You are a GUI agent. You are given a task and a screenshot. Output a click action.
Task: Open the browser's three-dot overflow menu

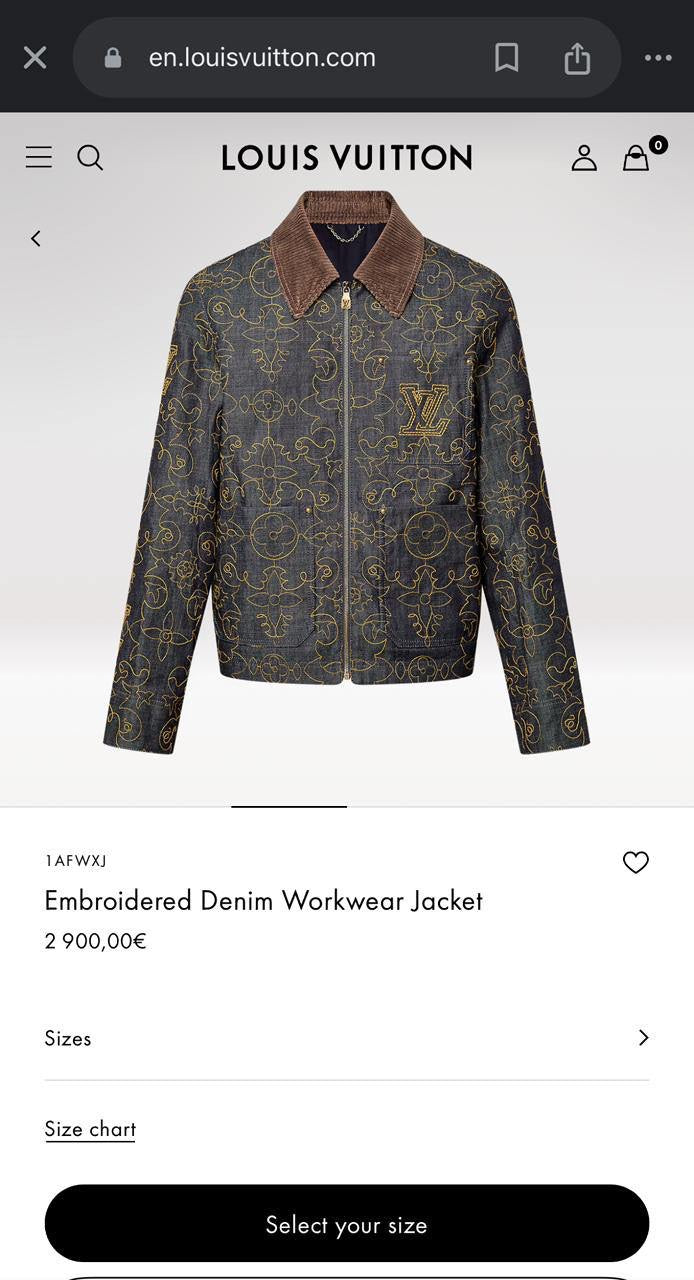(x=658, y=58)
